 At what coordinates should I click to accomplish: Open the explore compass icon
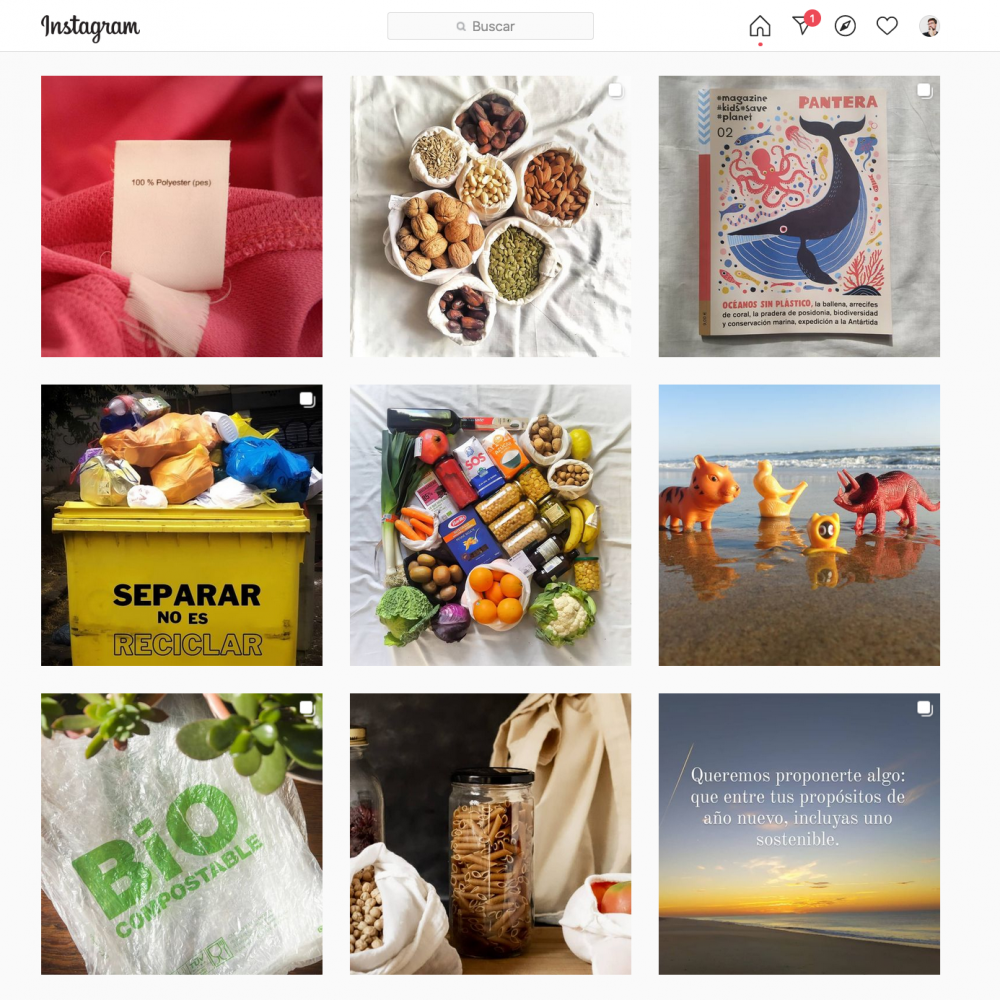click(845, 26)
